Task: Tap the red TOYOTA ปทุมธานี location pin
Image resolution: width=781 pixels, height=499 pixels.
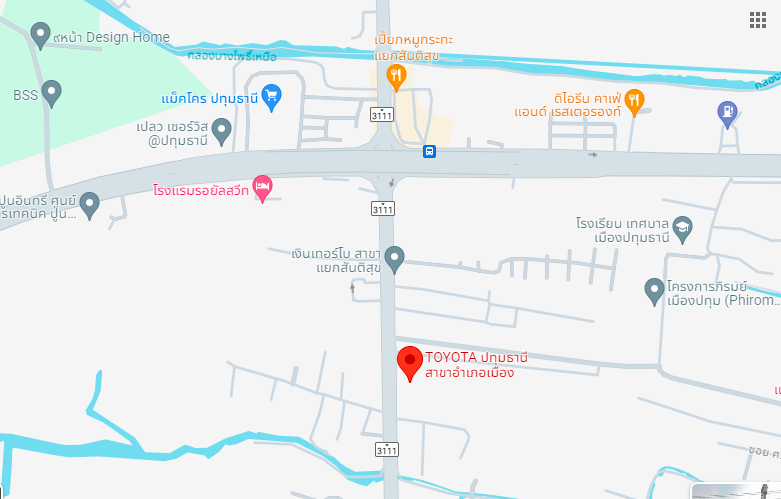Action: pos(410,362)
